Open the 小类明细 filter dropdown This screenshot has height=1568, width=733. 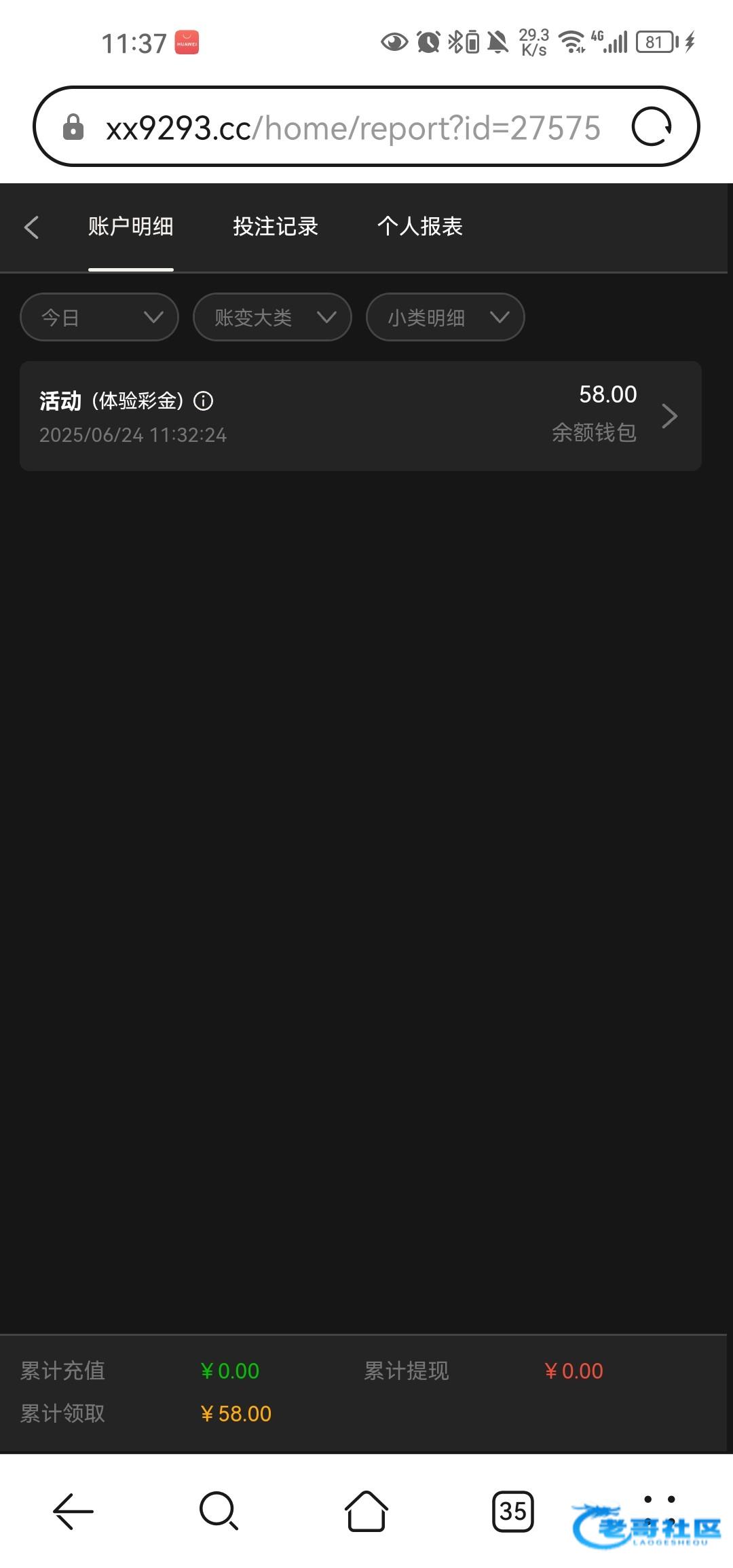click(445, 317)
